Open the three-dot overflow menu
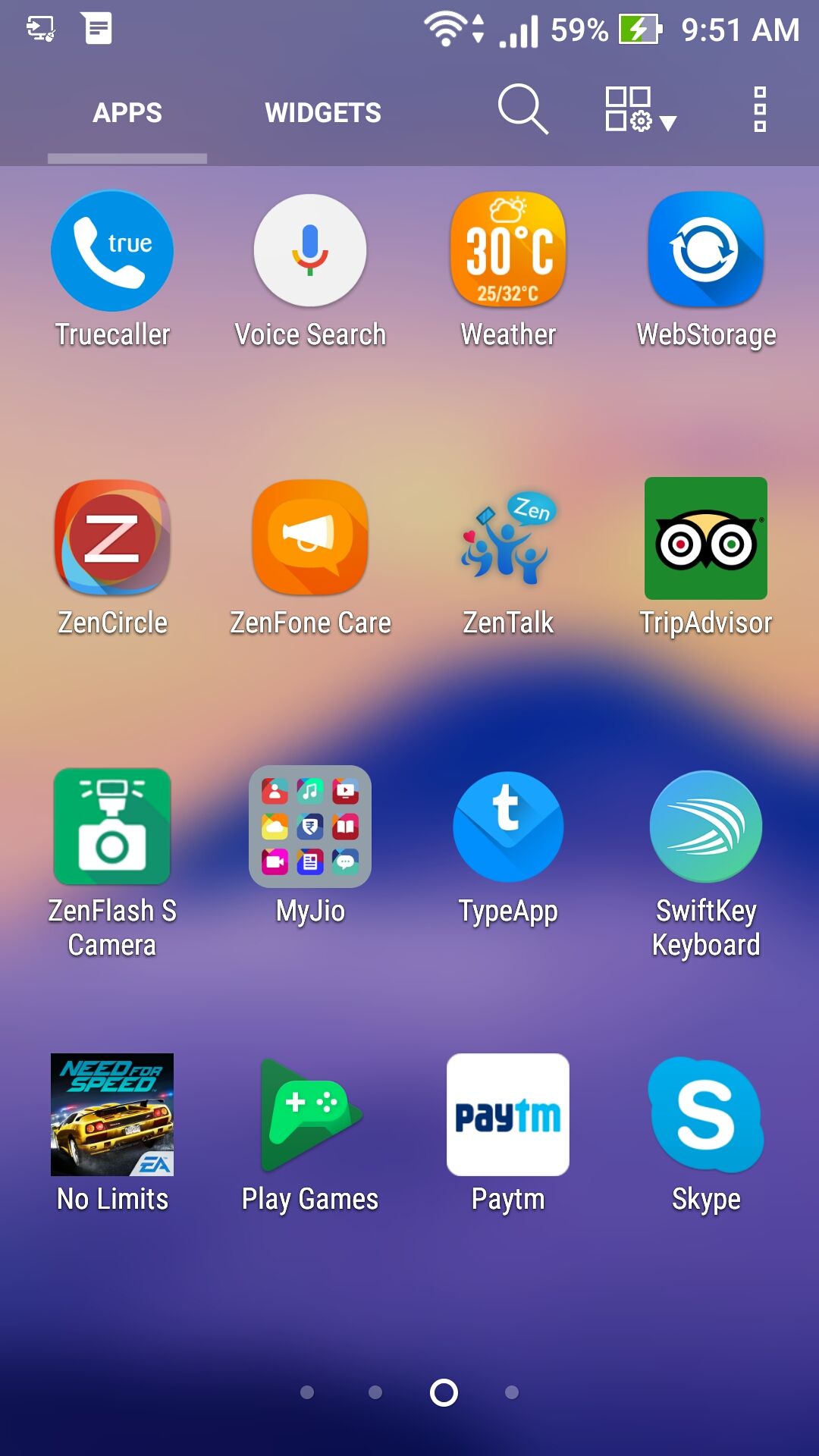 (x=760, y=109)
